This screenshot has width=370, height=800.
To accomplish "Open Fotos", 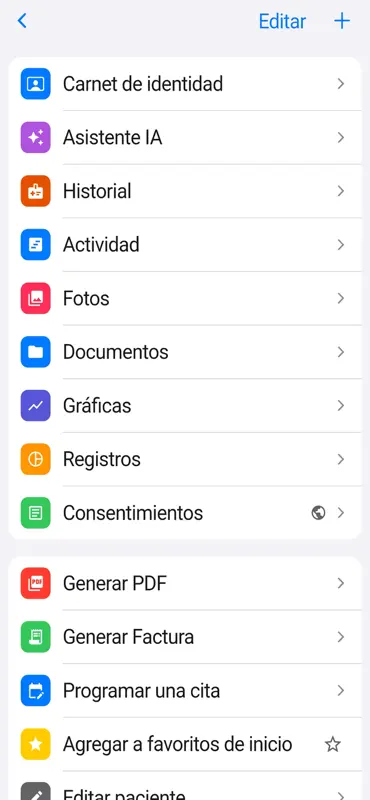I will click(x=185, y=298).
